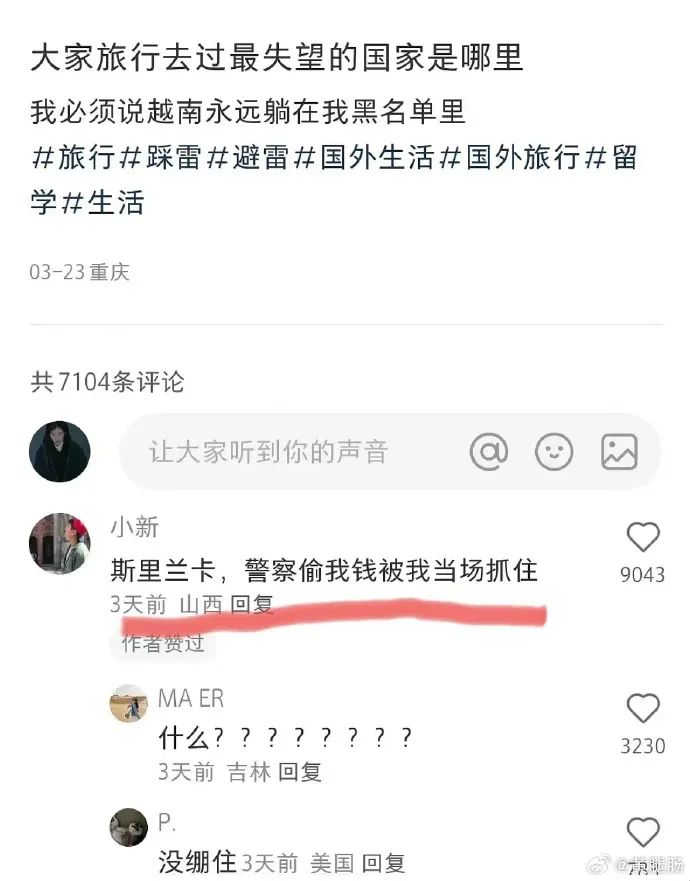Open 小新's profile avatar
This screenshot has width=690, height=881.
(x=60, y=543)
